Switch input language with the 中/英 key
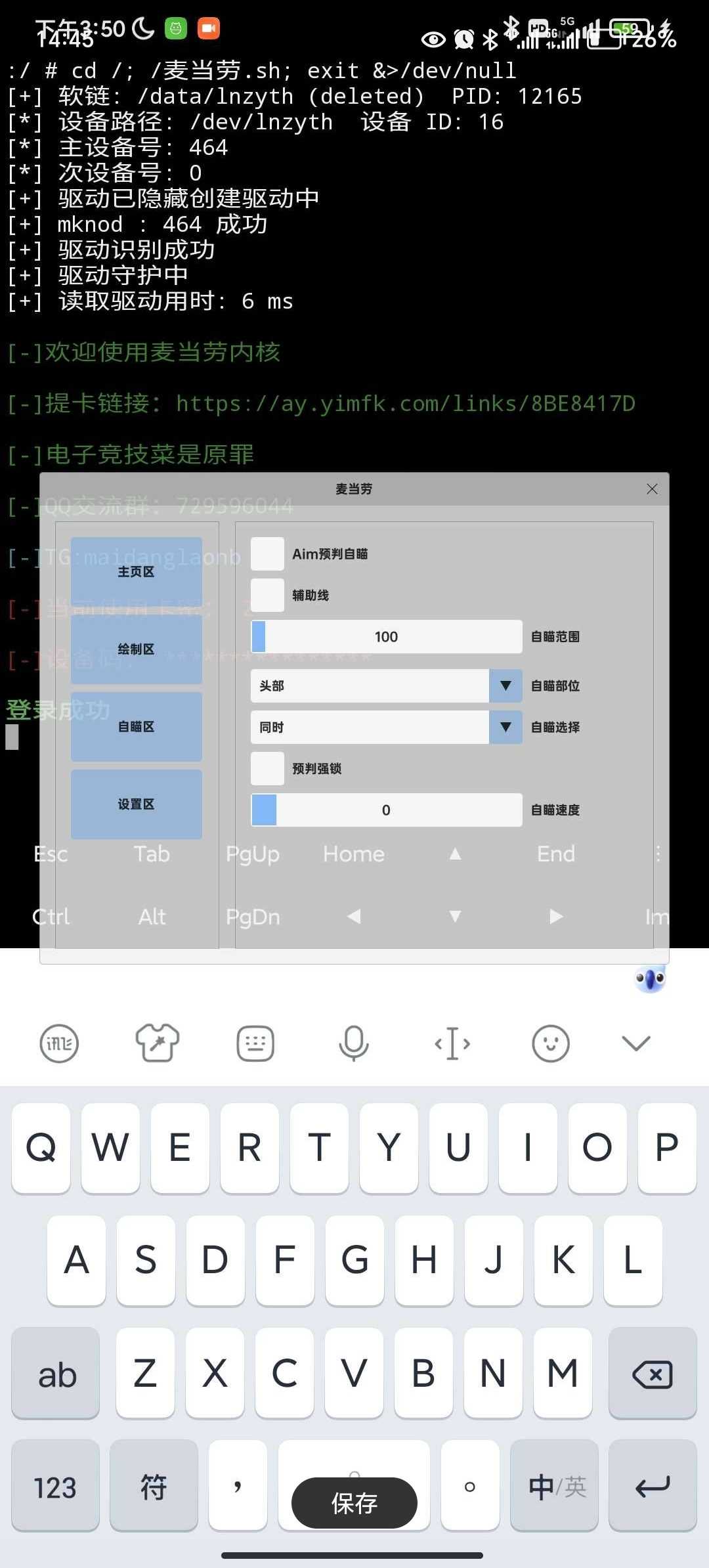 [555, 1487]
